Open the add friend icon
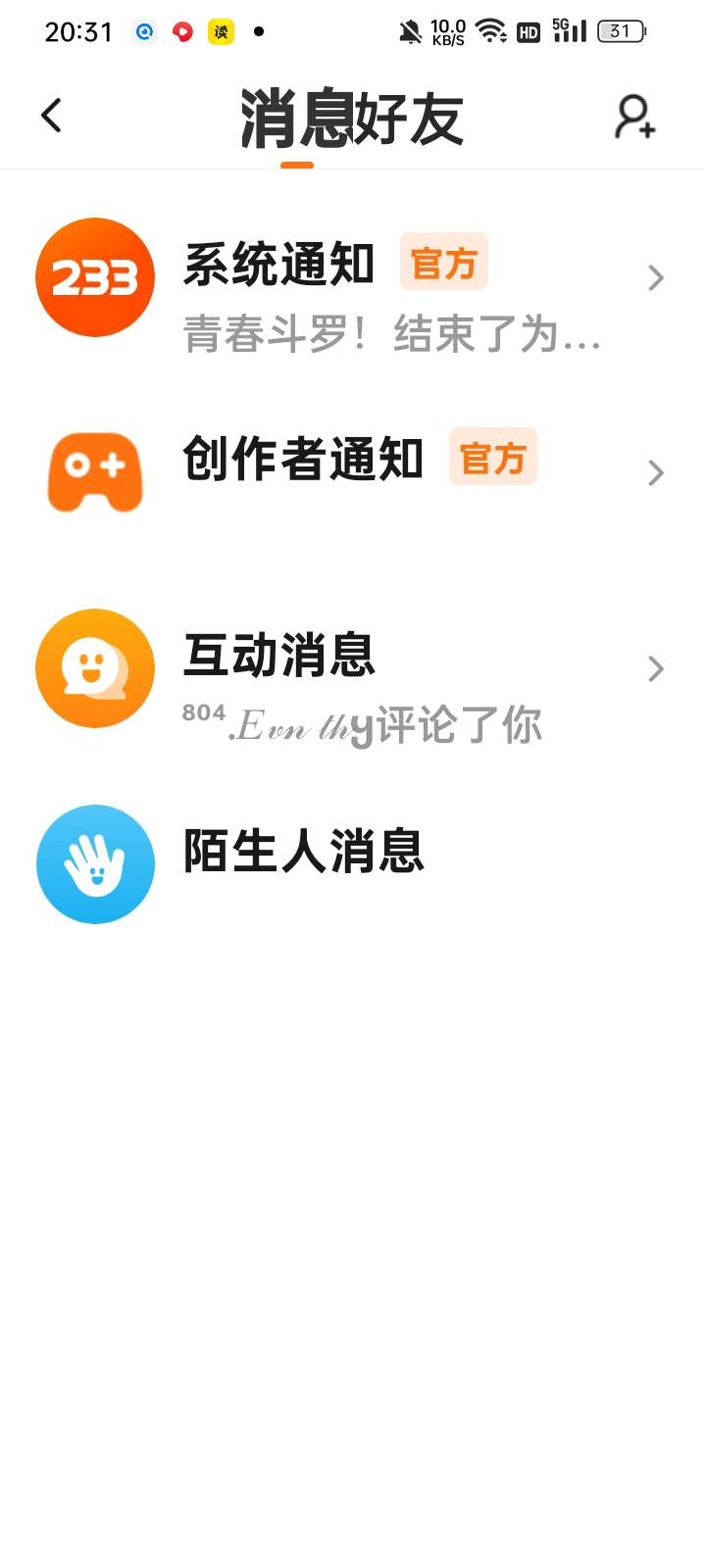The height and width of the screenshot is (1568, 706). click(634, 117)
